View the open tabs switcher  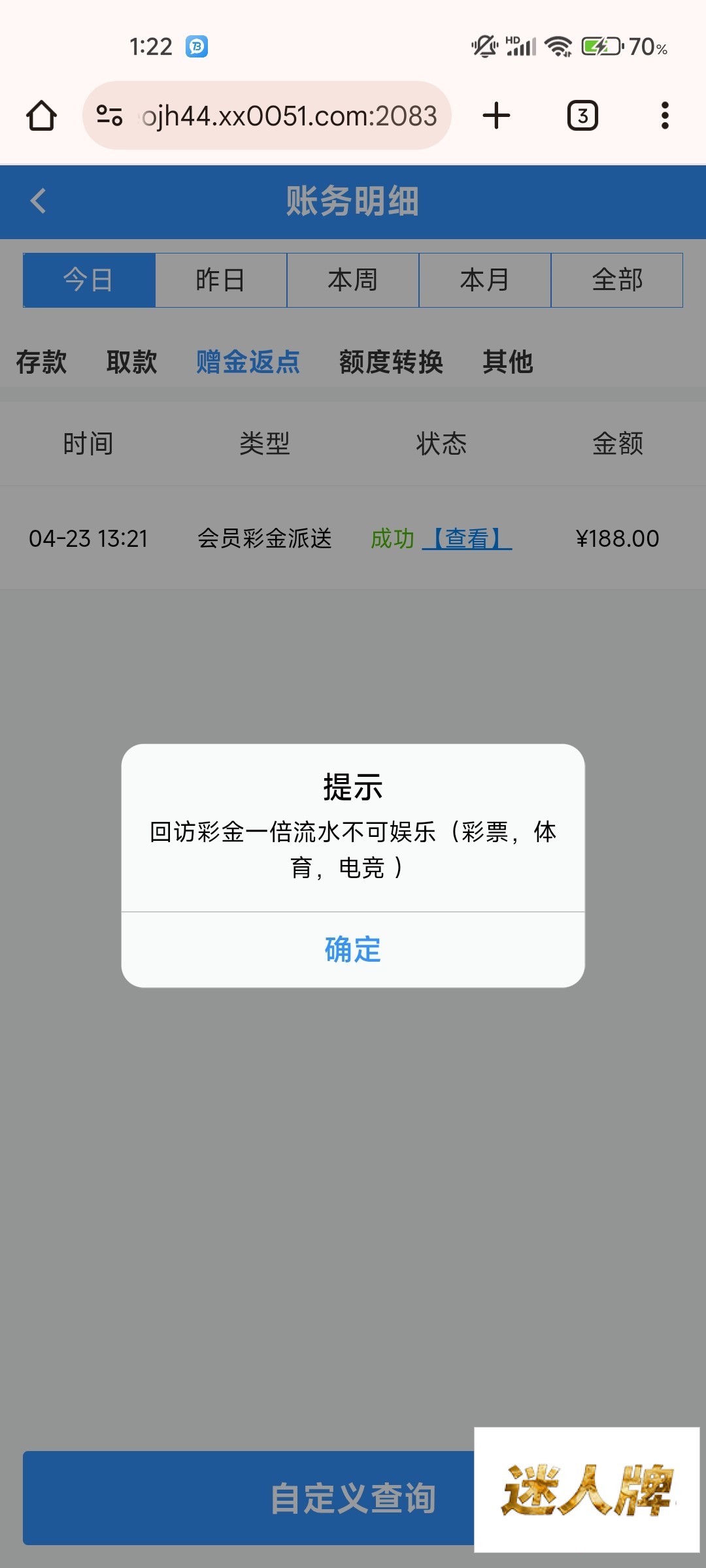click(582, 116)
